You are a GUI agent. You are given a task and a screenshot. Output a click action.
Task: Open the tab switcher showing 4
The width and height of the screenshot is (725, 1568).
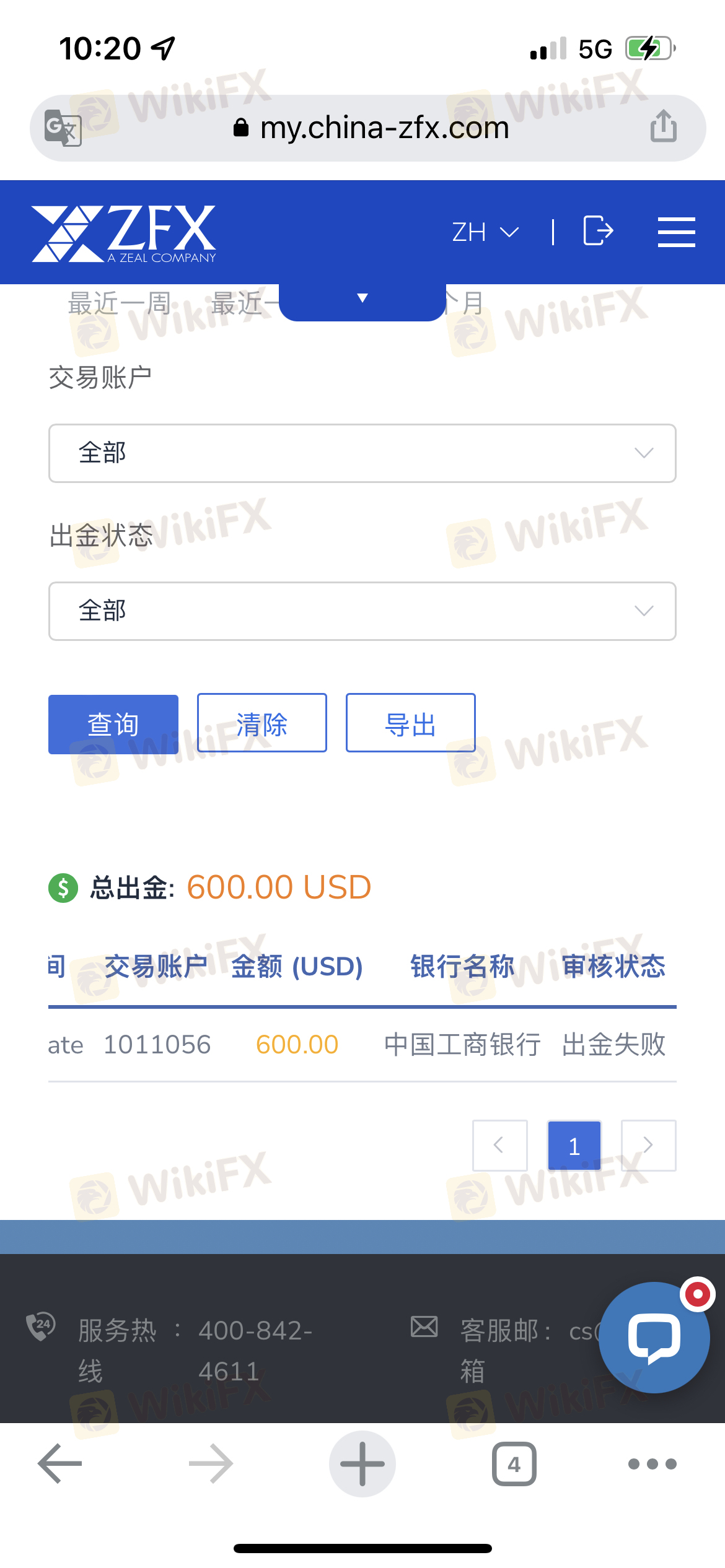click(x=514, y=1463)
